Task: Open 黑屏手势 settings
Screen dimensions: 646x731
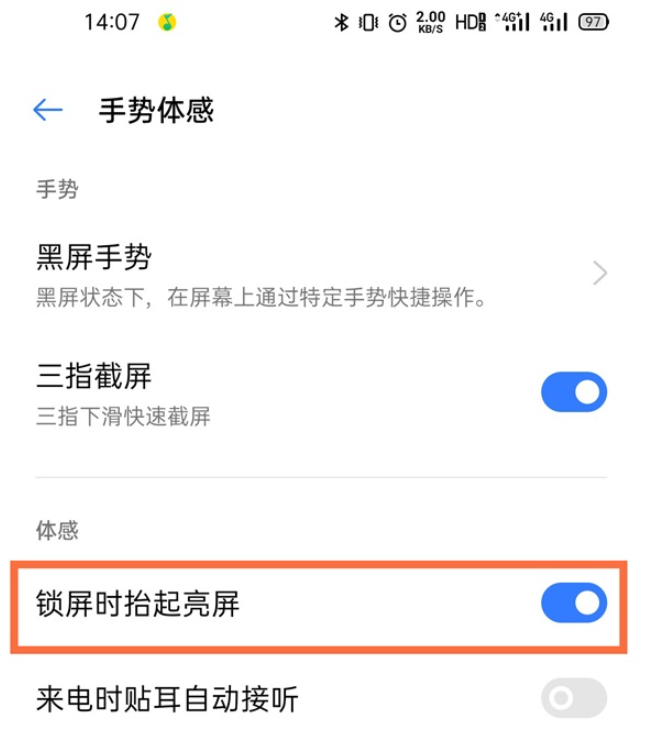Action: coord(320,273)
